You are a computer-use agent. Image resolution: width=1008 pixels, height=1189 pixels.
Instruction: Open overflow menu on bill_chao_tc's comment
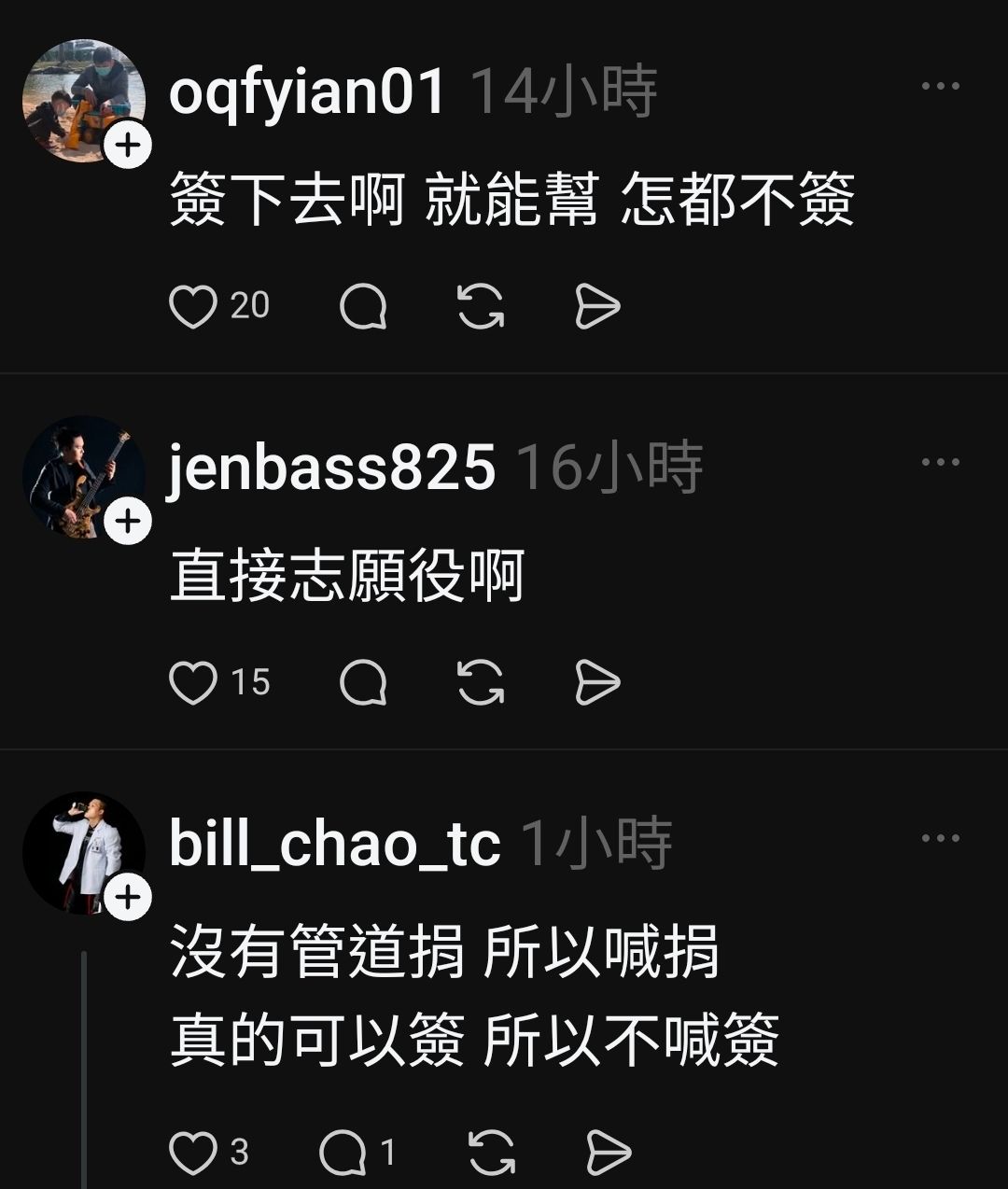pos(940,838)
